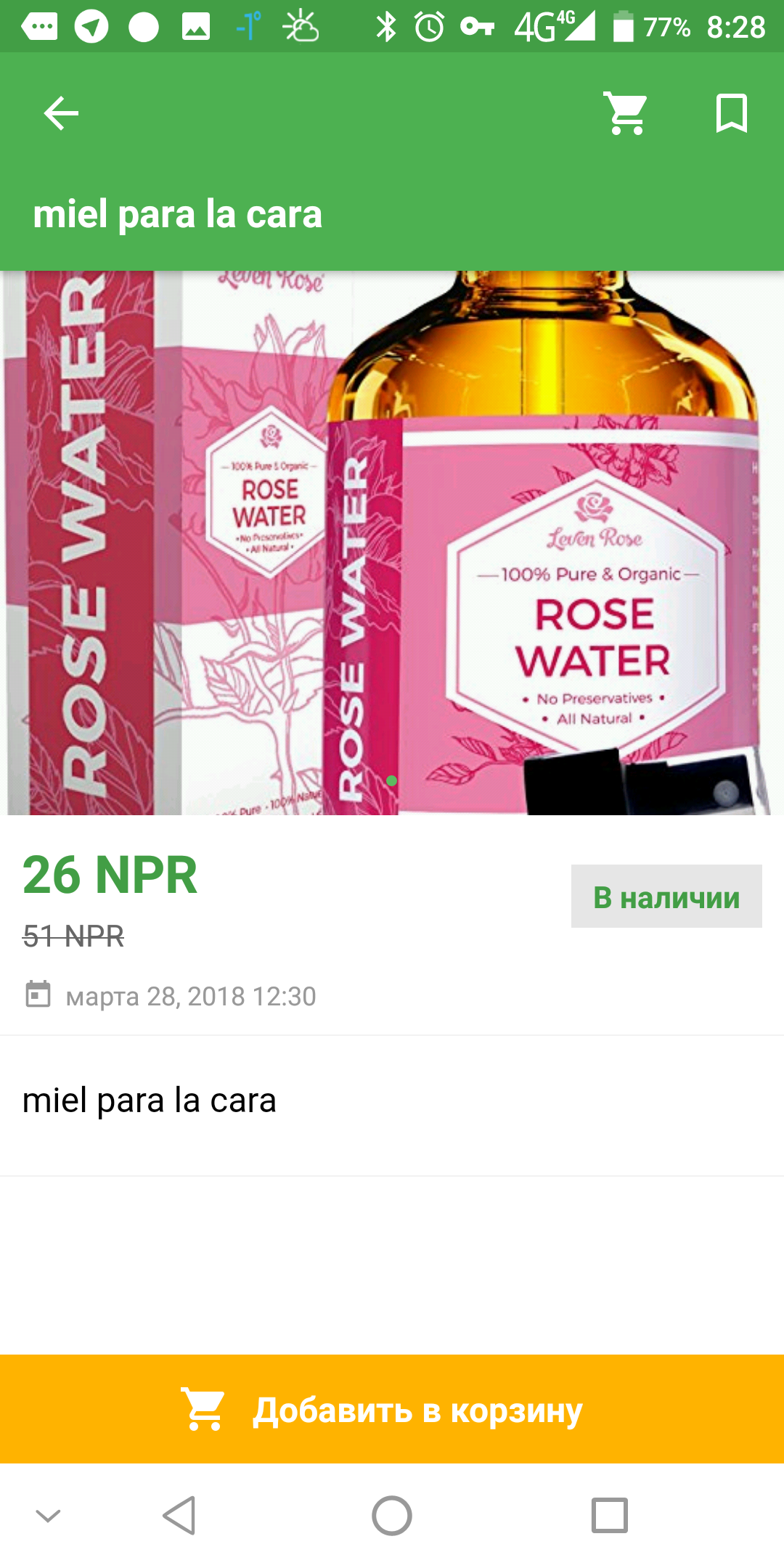Go back using the app bar arrow
Image resolution: width=784 pixels, height=1568 pixels.
click(x=61, y=113)
